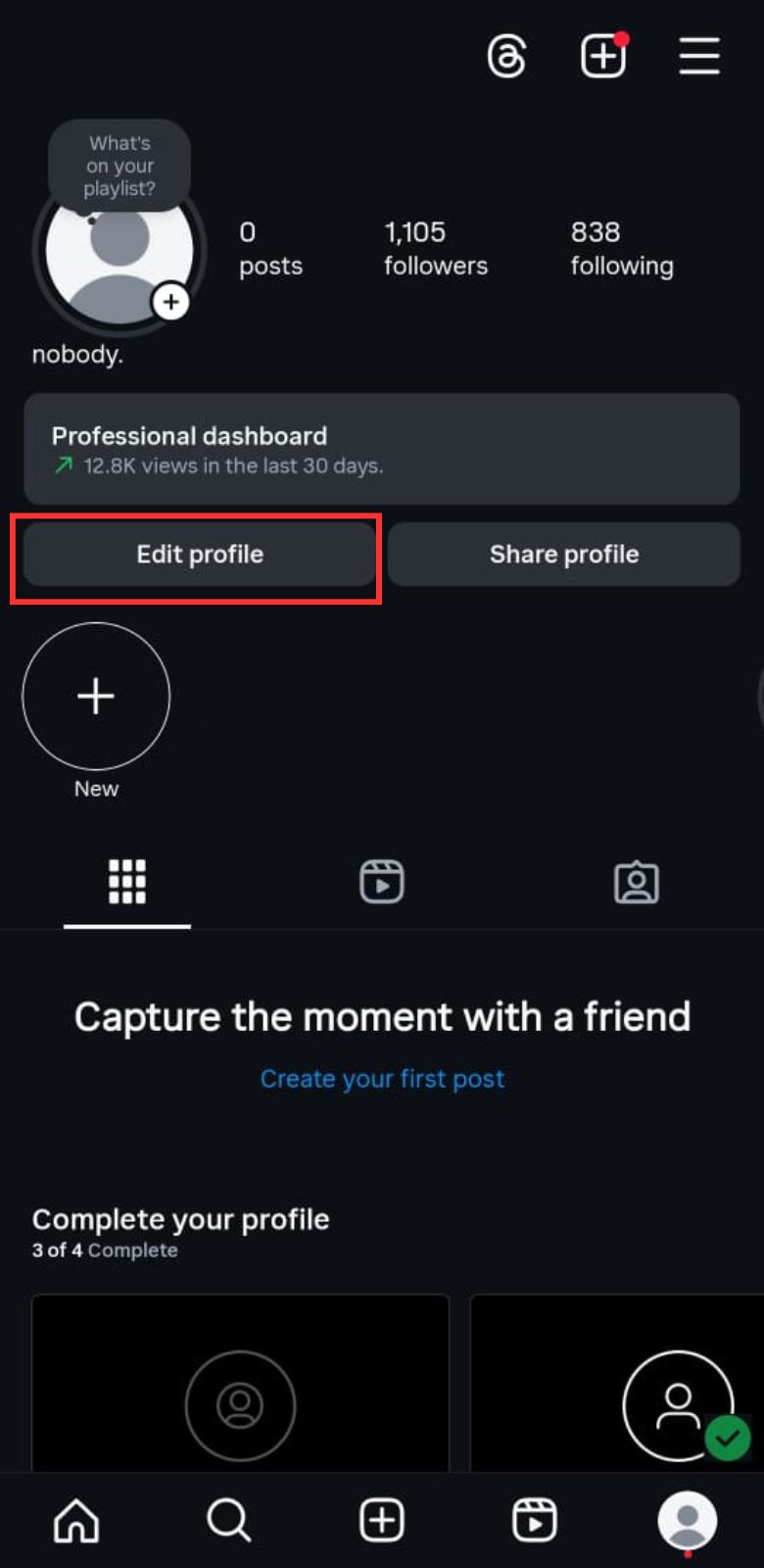Viewport: 764px width, 1568px height.
Task: Switch to the Reels tab on profile
Action: (x=381, y=881)
